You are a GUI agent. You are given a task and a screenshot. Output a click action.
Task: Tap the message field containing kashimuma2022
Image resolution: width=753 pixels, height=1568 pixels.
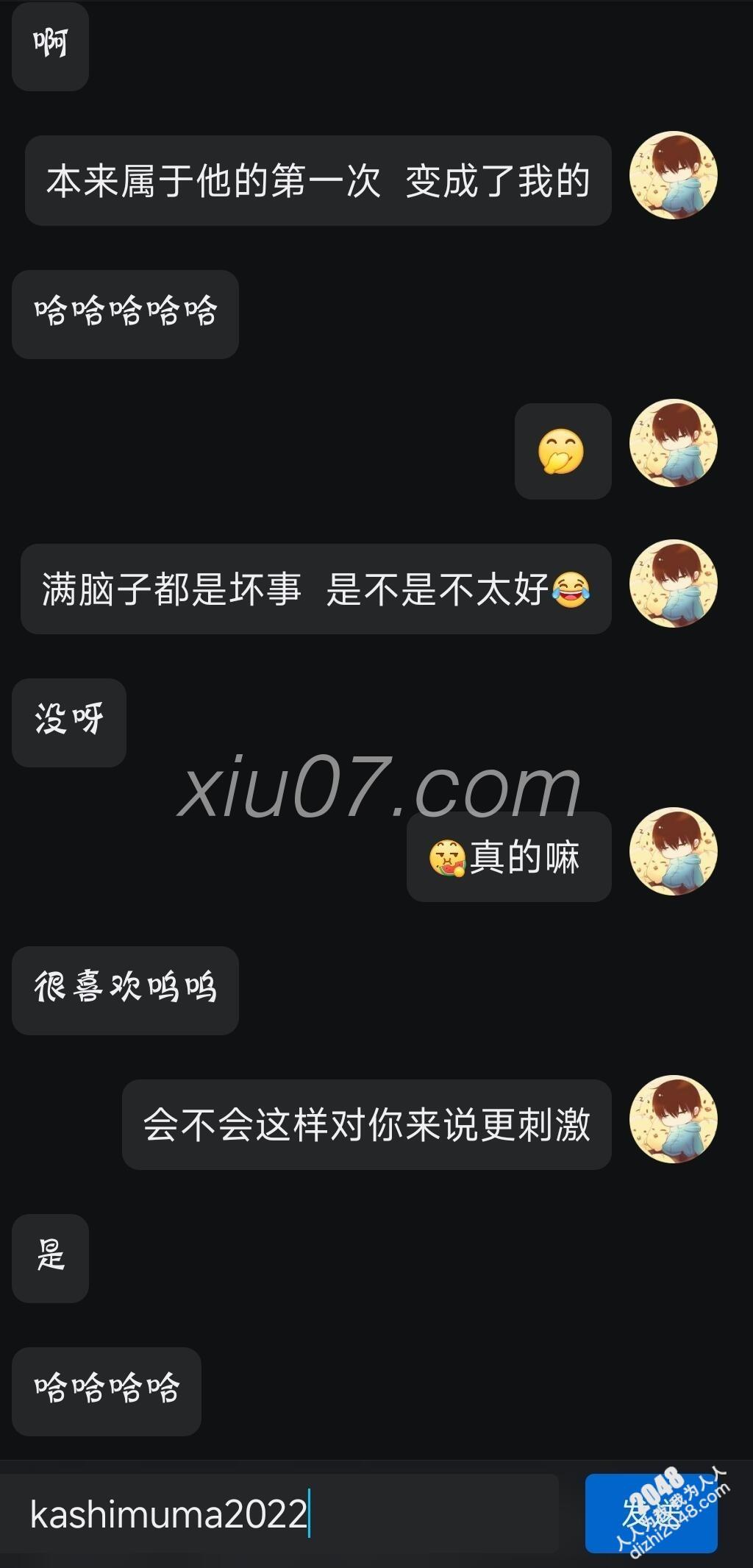279,1514
